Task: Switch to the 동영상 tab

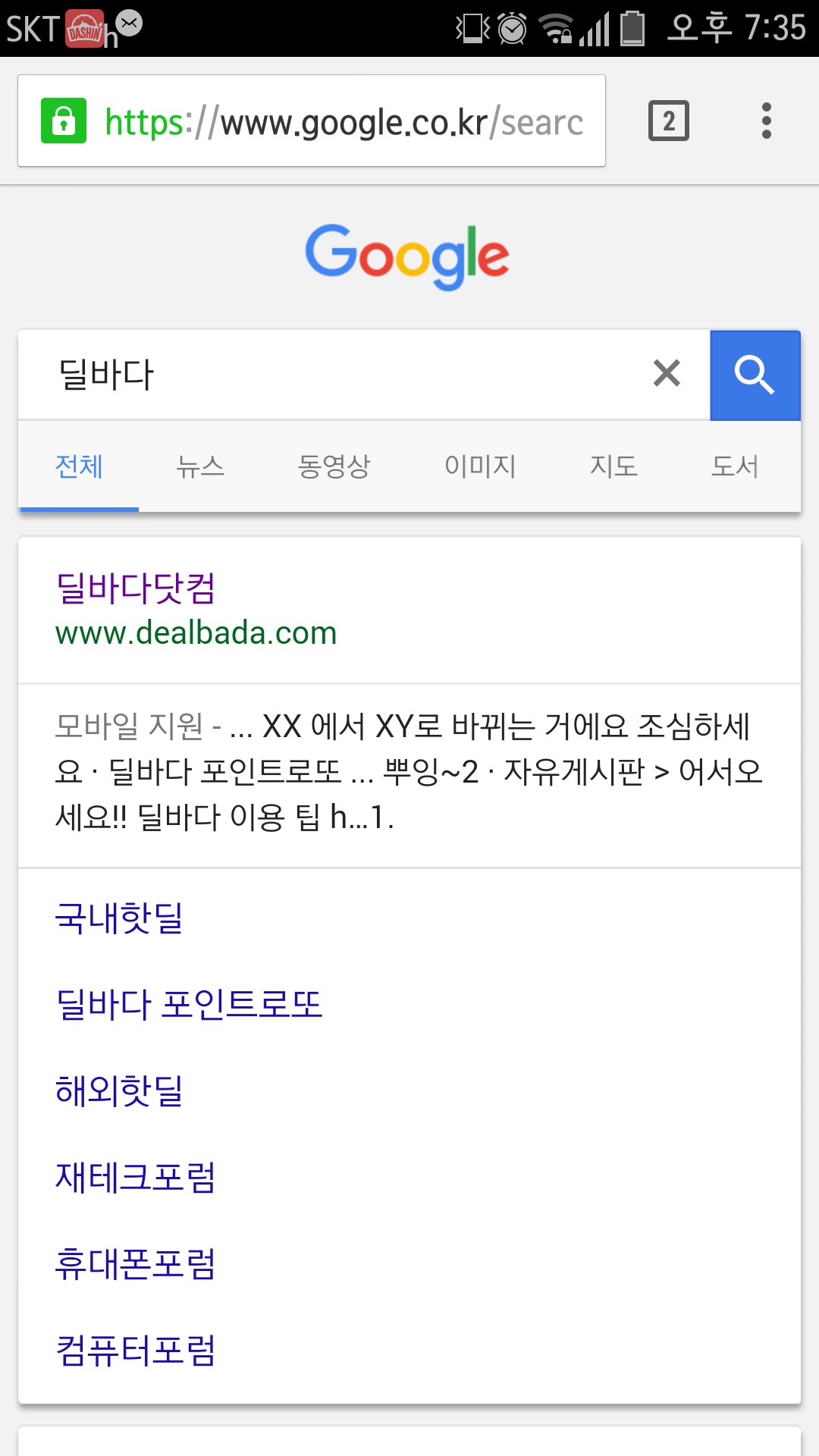Action: click(334, 466)
